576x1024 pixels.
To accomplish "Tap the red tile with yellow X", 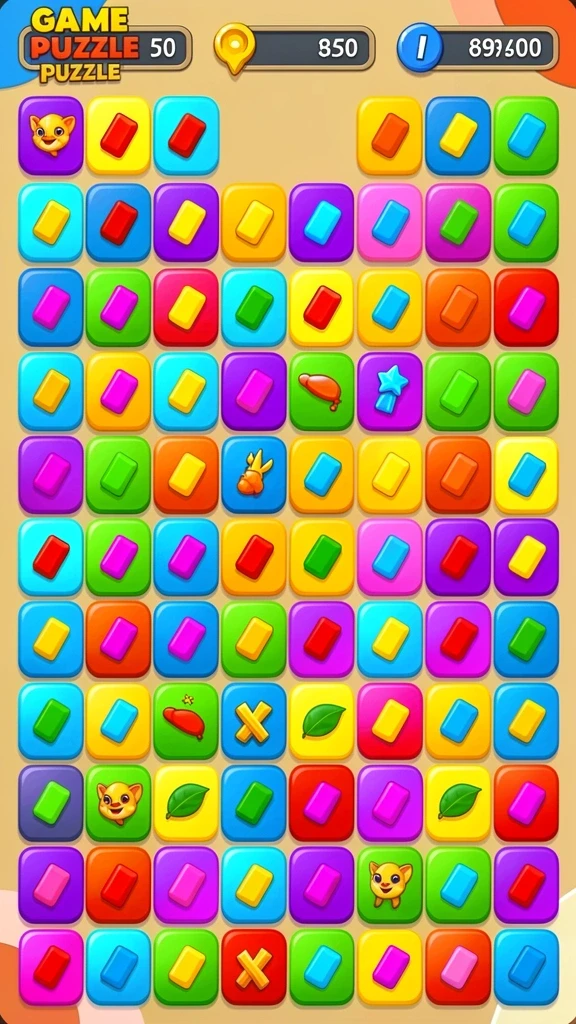I will pos(254,967).
